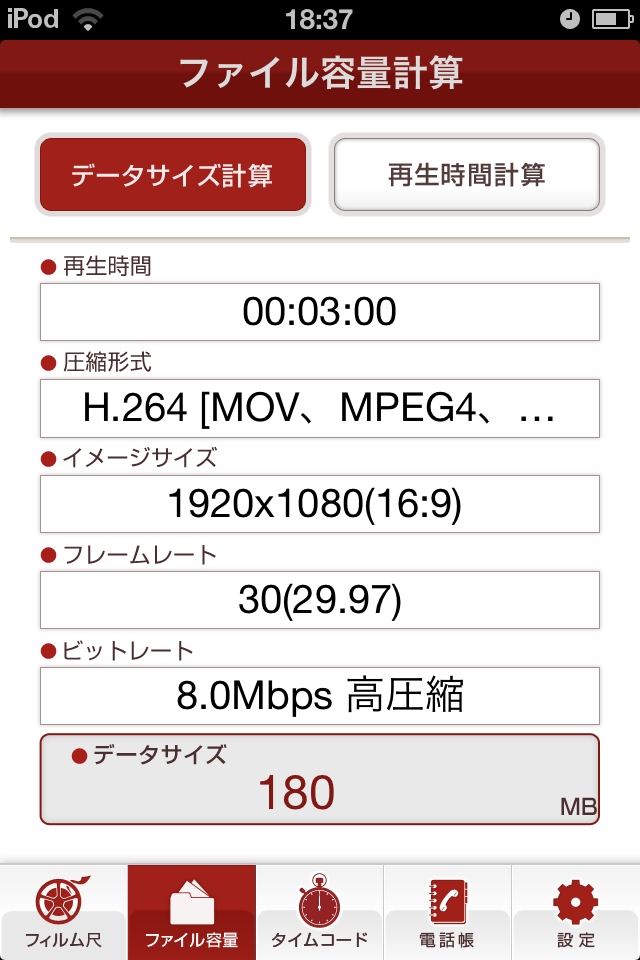Switch to 再生時間計算 mode
The height and width of the screenshot is (960, 640).
pyautogui.click(x=466, y=175)
